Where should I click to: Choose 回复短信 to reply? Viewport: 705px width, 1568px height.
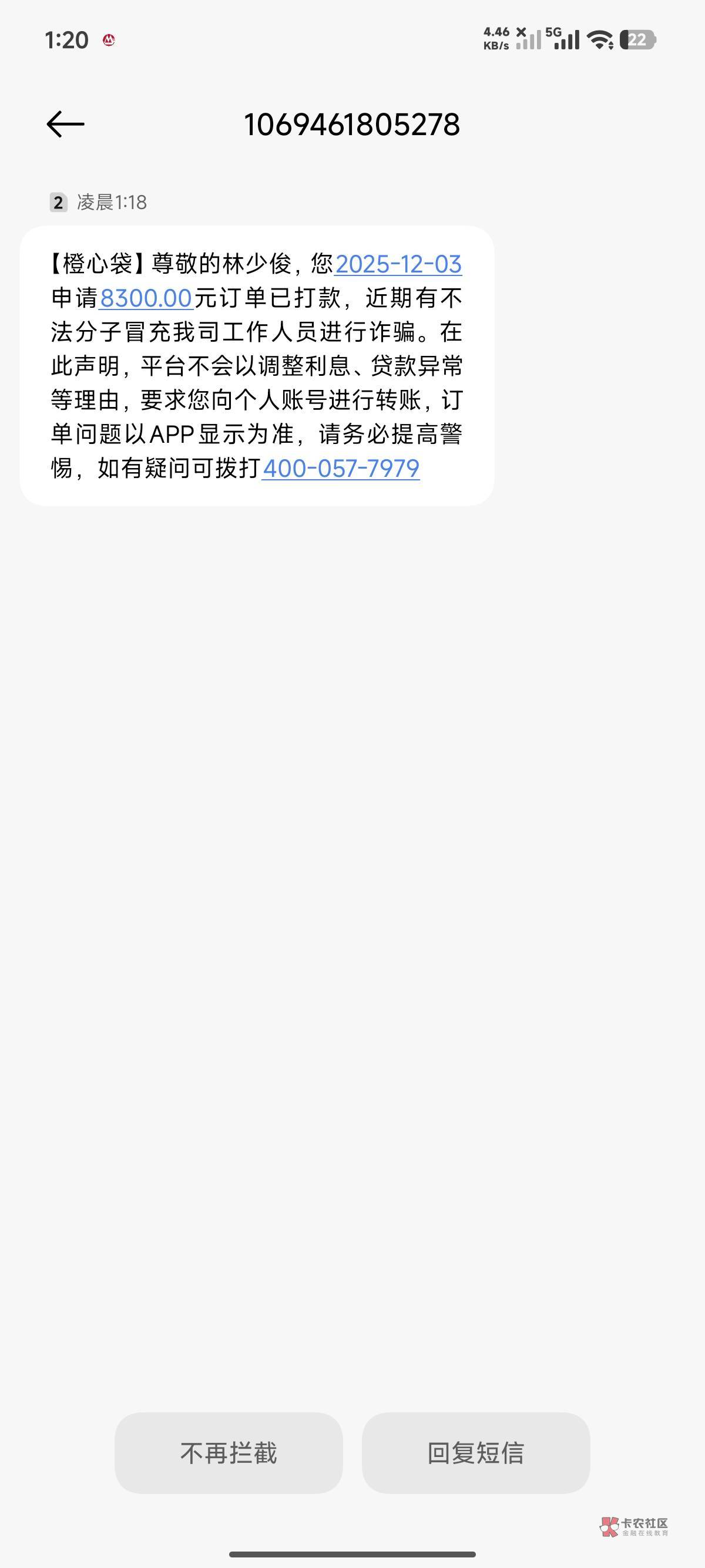[475, 1452]
